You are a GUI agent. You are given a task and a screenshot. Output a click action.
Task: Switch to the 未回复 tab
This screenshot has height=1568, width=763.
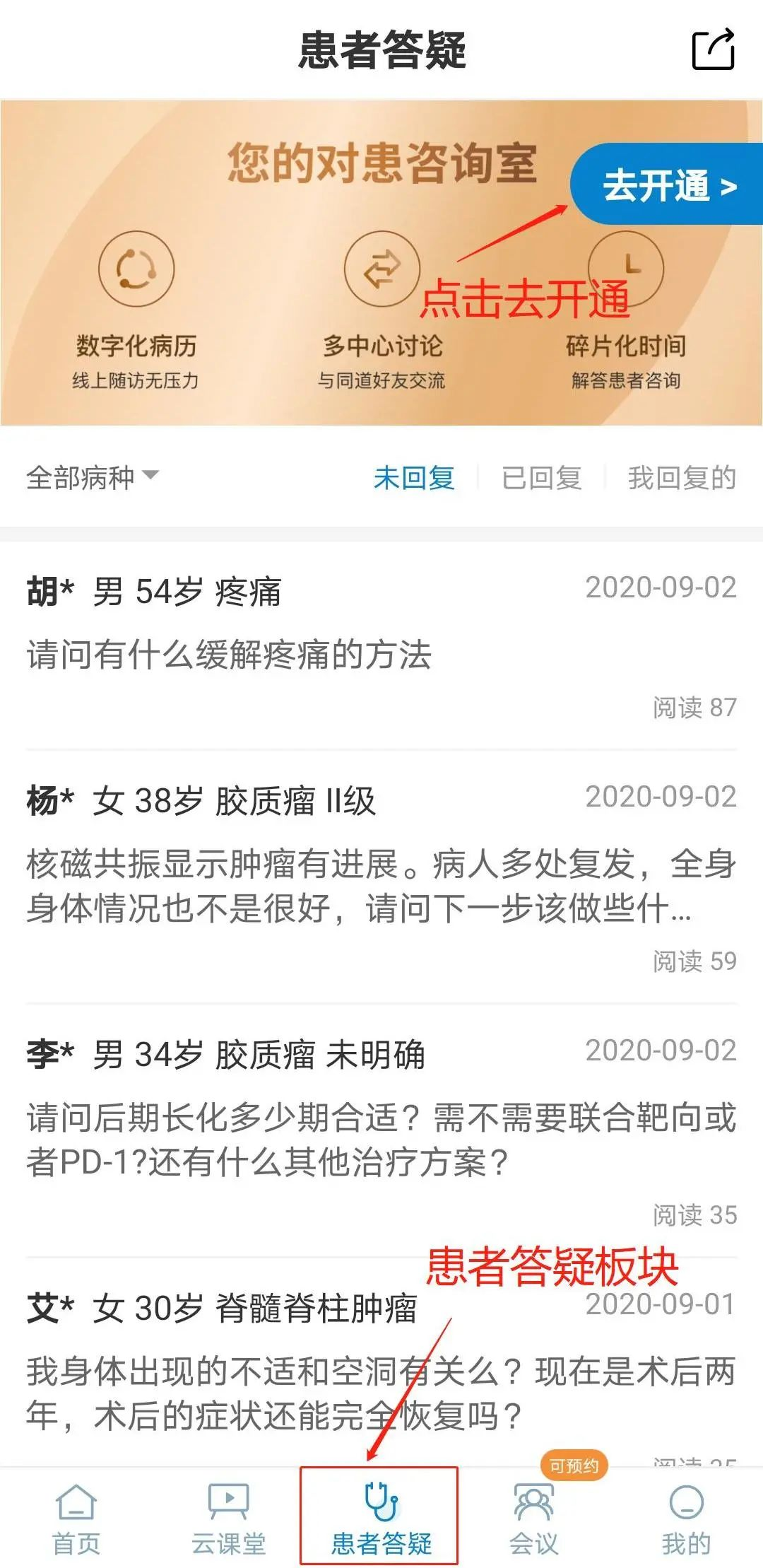(413, 478)
